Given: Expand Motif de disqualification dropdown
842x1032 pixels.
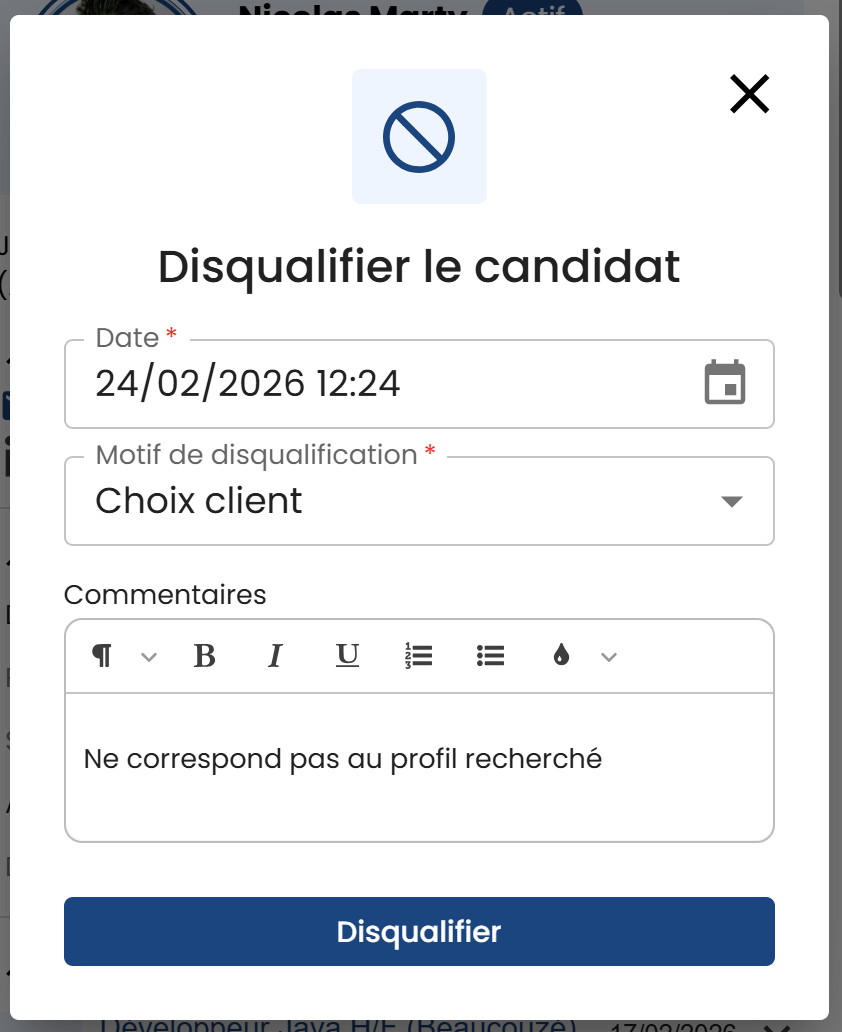Looking at the screenshot, I should click(x=419, y=501).
